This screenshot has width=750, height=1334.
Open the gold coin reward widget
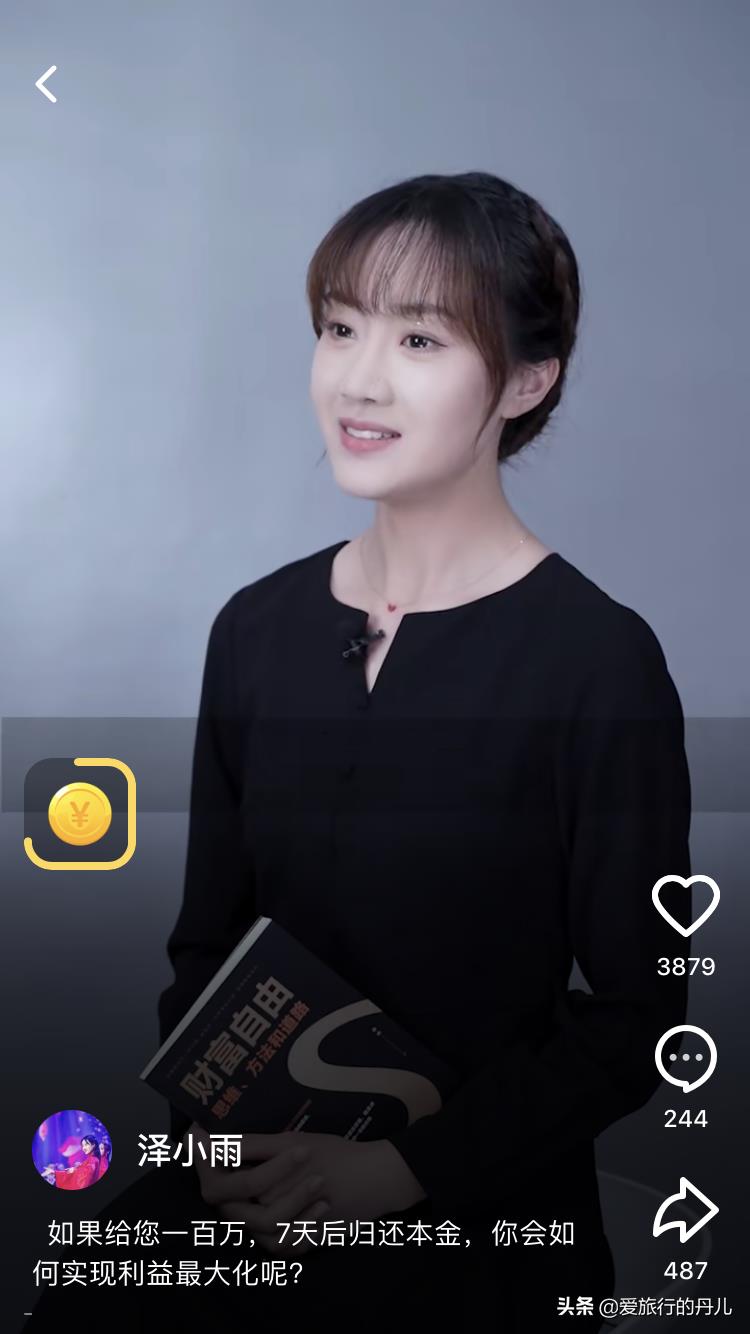point(80,814)
